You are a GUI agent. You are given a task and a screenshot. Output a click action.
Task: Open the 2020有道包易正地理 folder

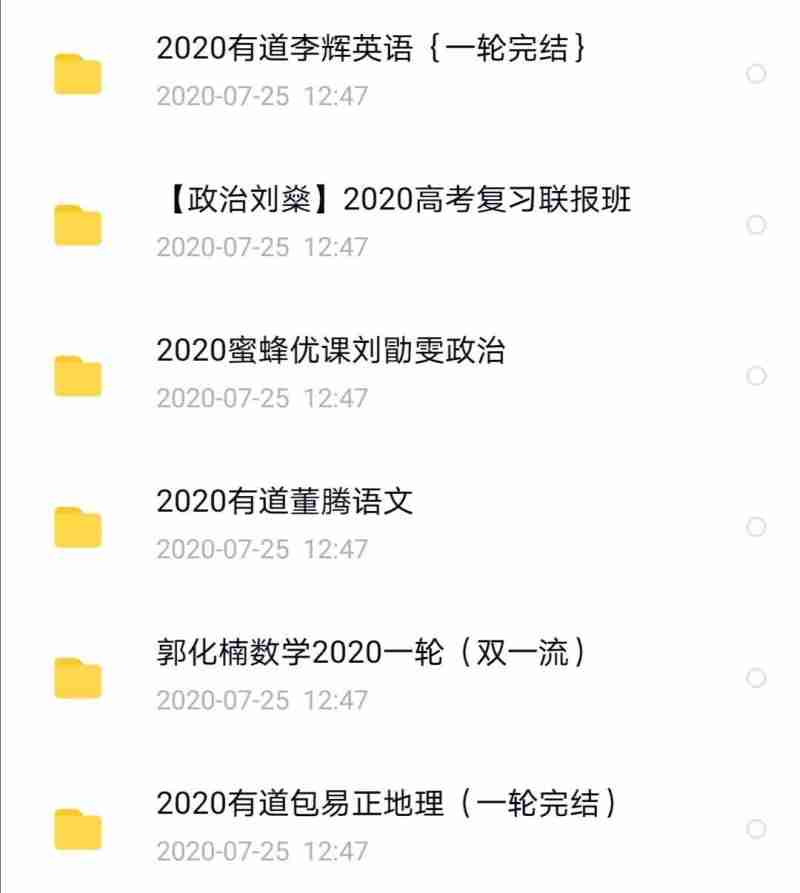click(386, 805)
